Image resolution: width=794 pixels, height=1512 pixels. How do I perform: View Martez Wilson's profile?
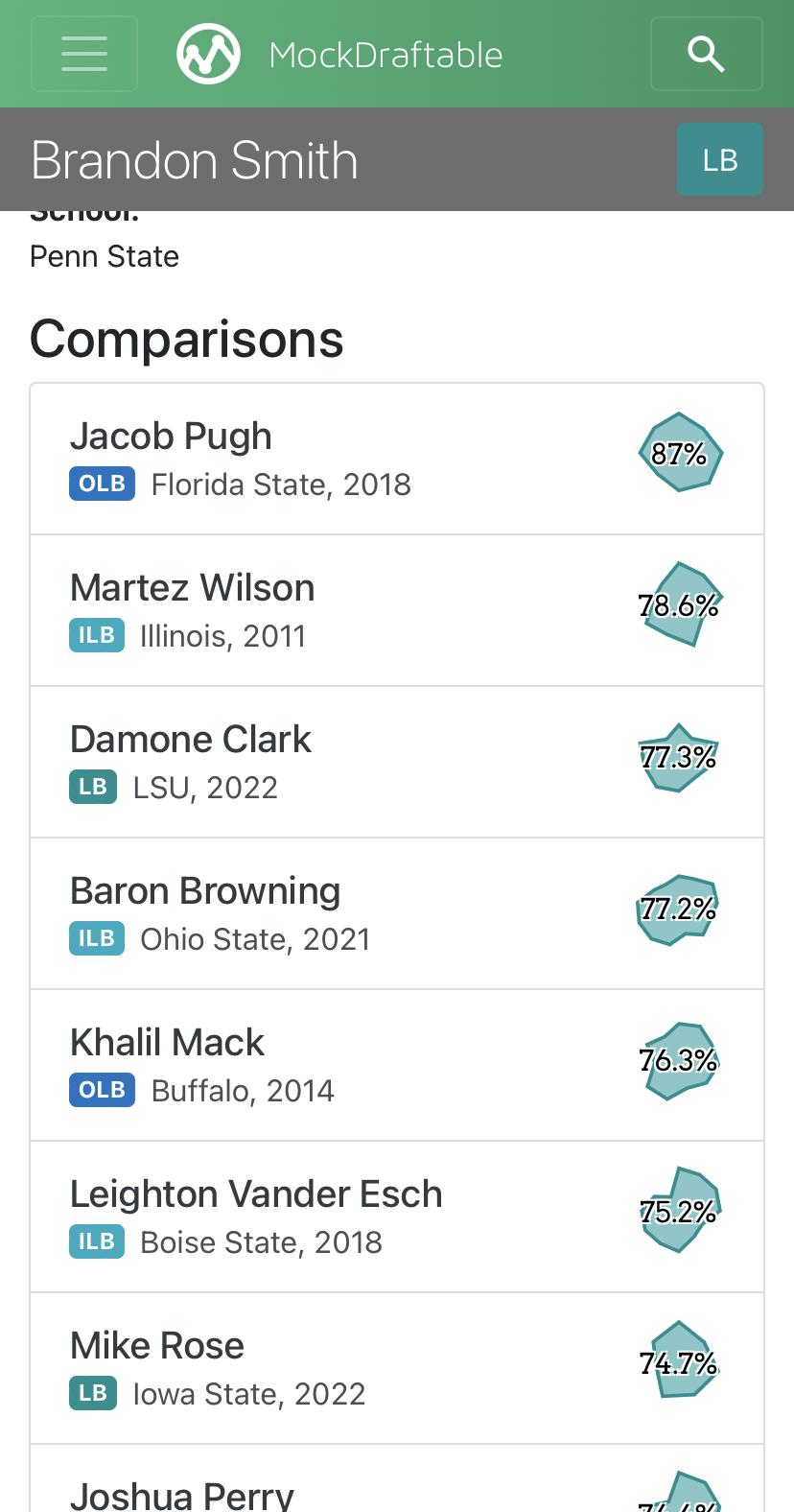(x=397, y=610)
